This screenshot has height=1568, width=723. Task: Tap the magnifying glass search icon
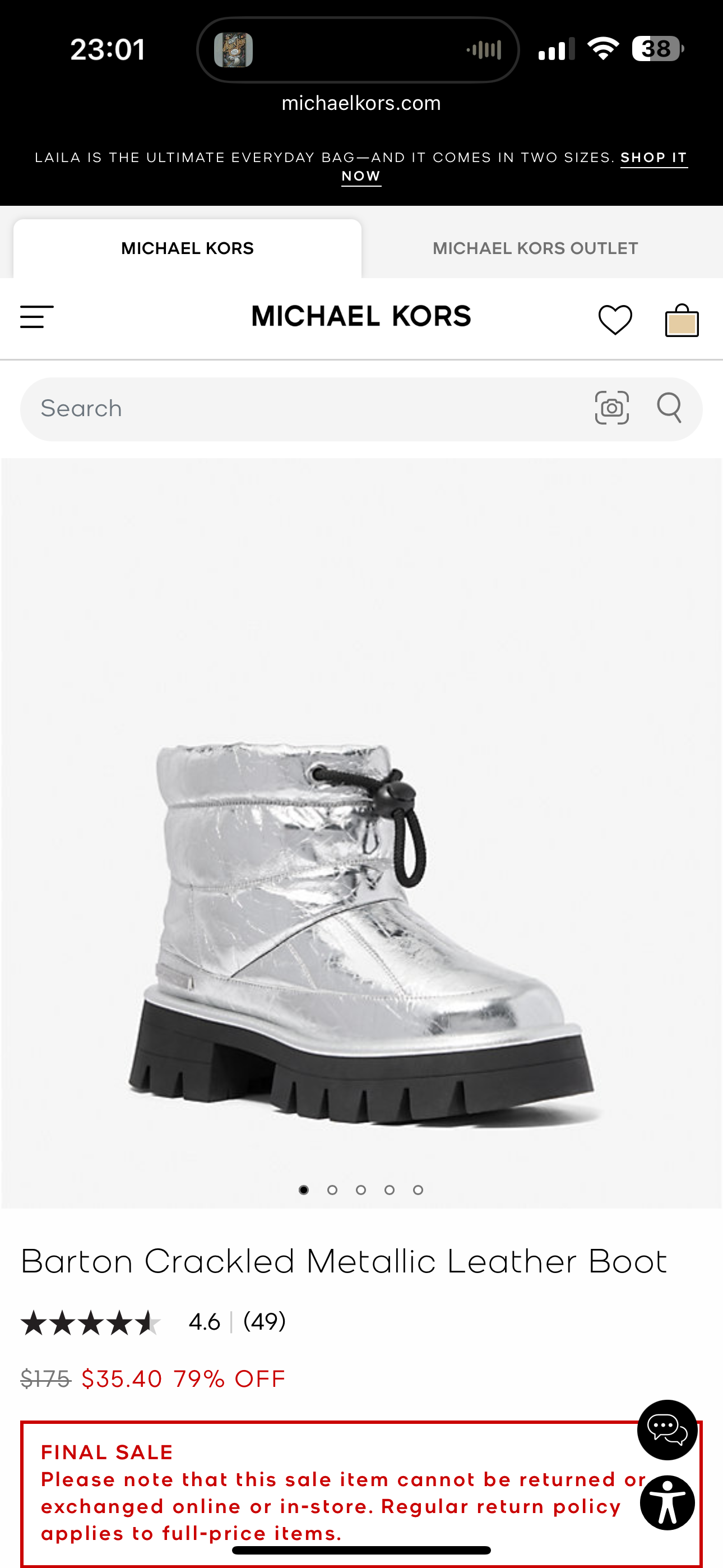(x=669, y=408)
